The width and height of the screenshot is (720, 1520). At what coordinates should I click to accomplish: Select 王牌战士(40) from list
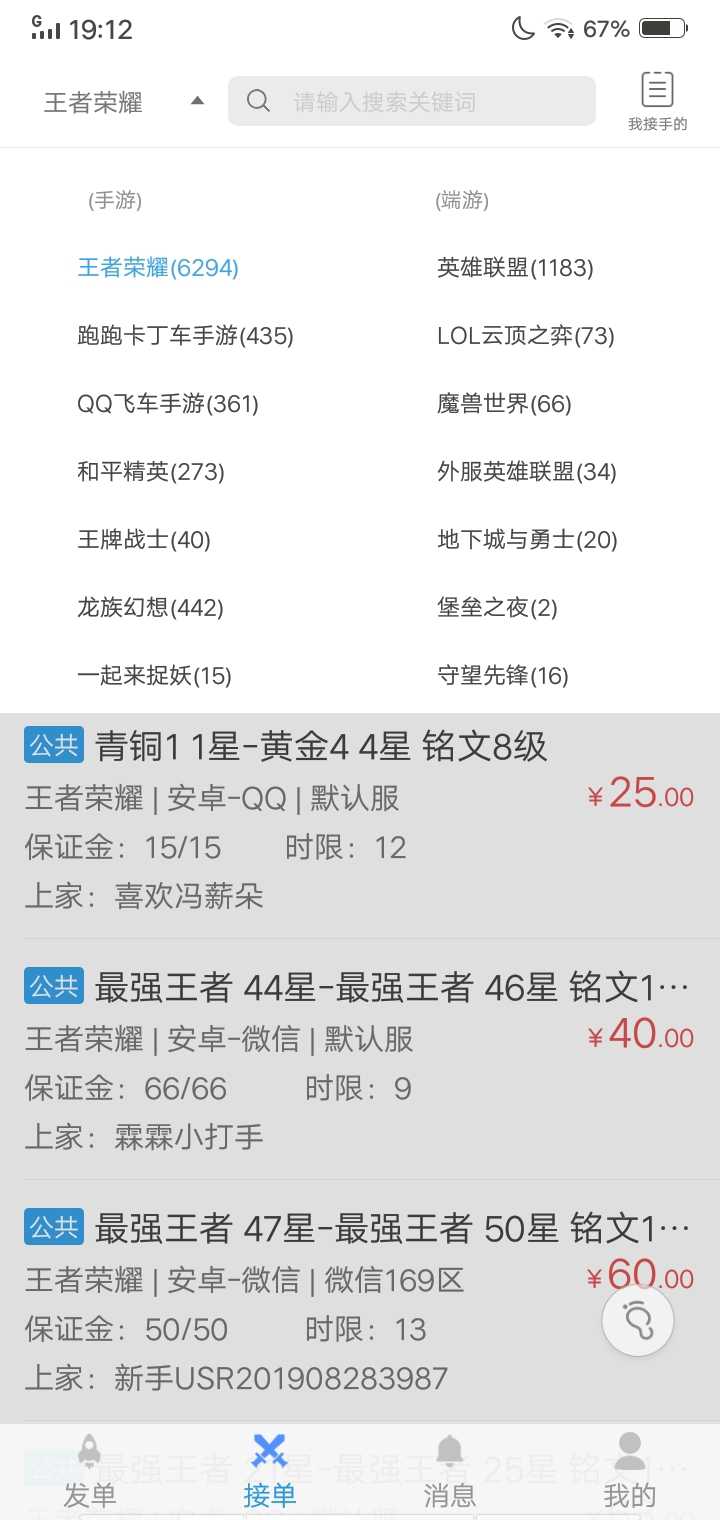(x=144, y=540)
